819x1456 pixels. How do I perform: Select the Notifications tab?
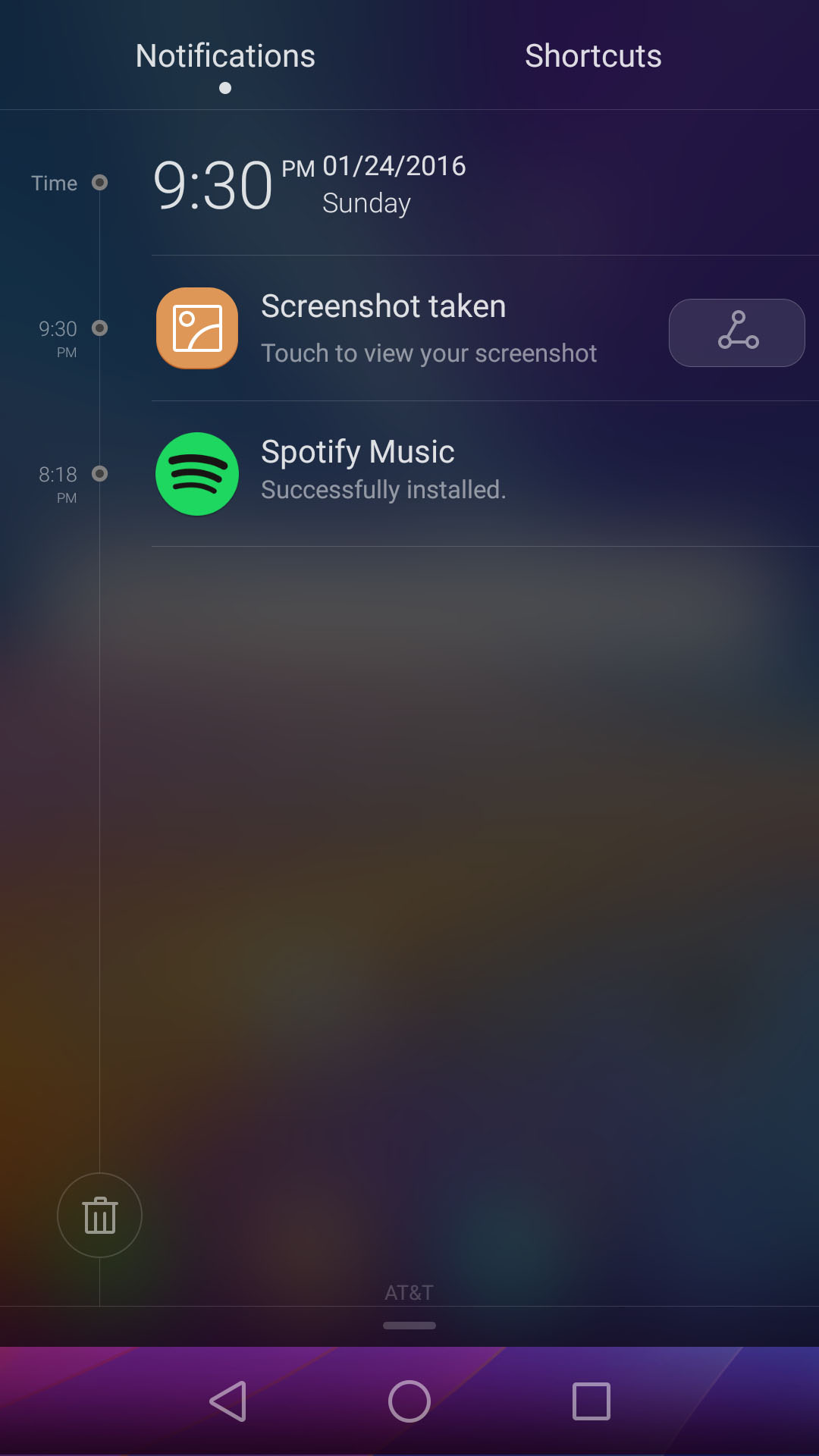[x=225, y=56]
